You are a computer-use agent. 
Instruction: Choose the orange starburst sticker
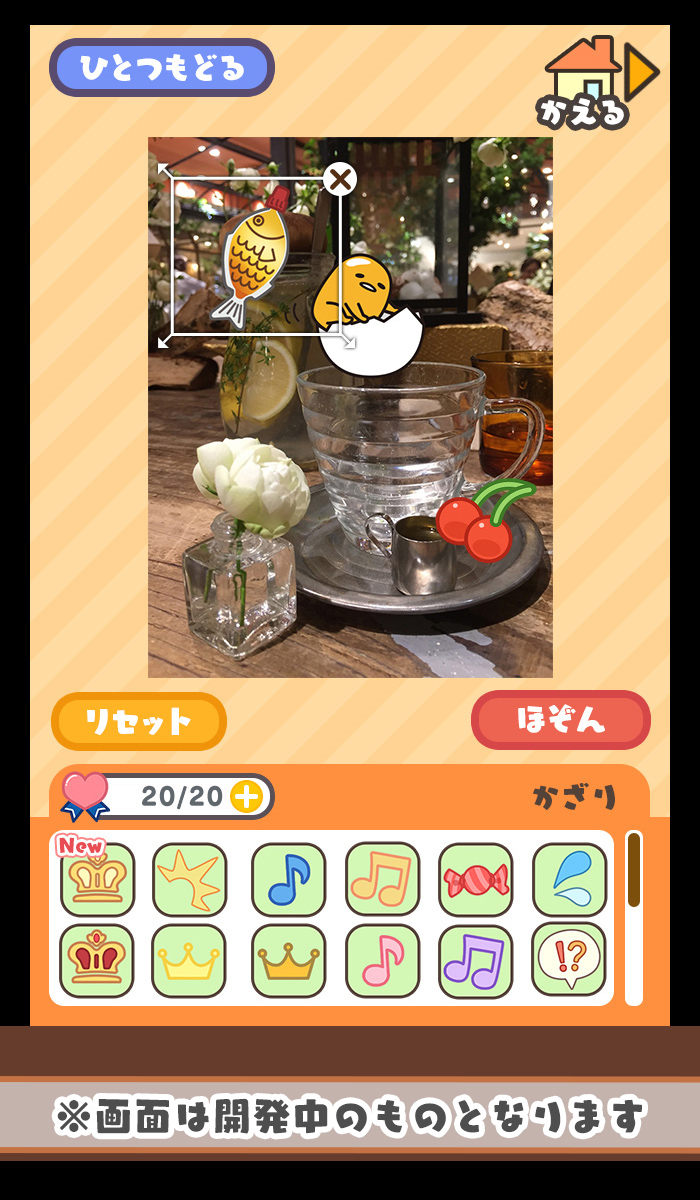(190, 879)
